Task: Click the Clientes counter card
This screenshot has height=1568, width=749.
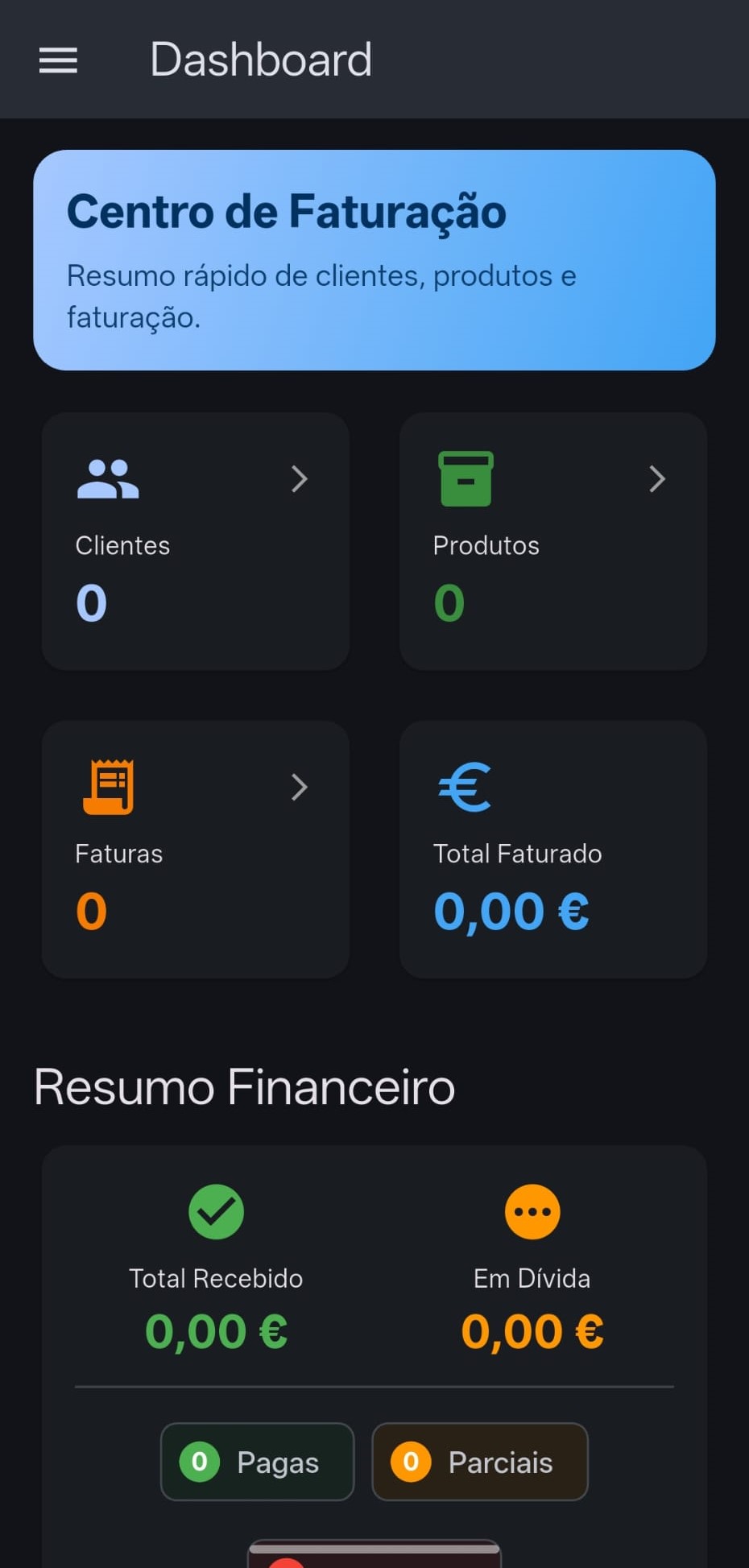Action: (x=195, y=540)
